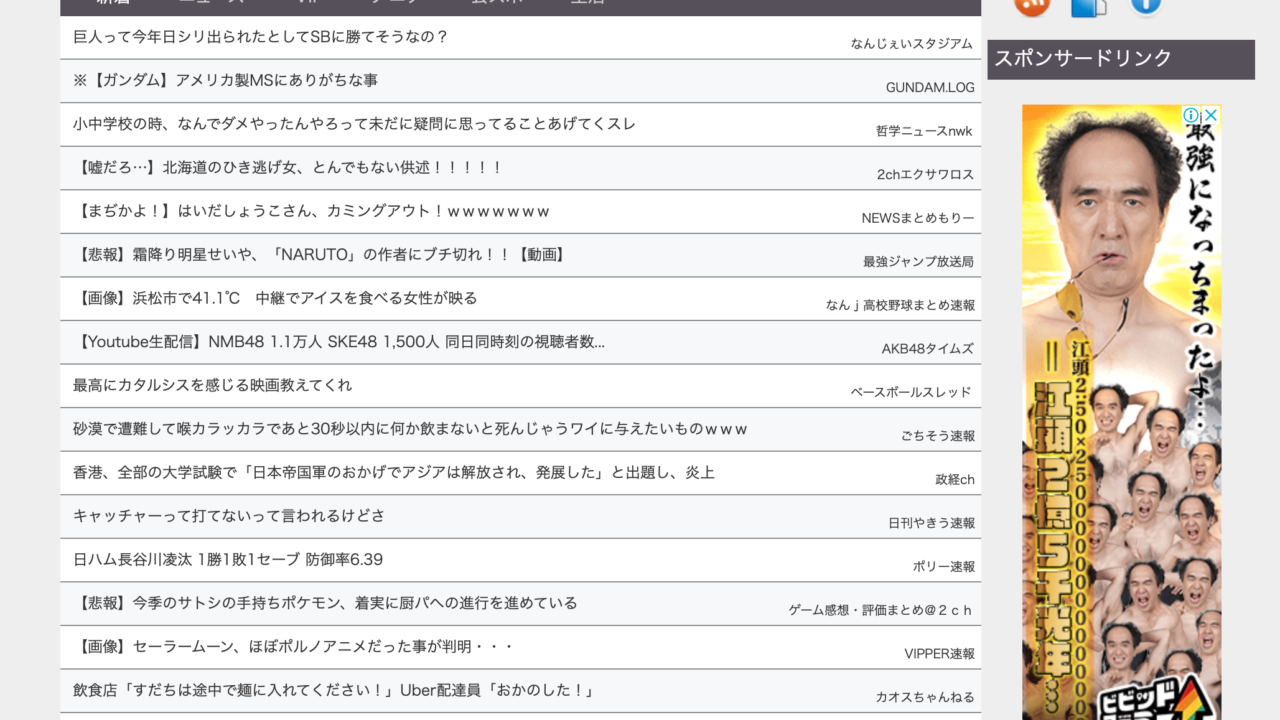1280x720 pixels.
Task: Open the 浜松市で41.1℃ article
Action: (x=275, y=298)
